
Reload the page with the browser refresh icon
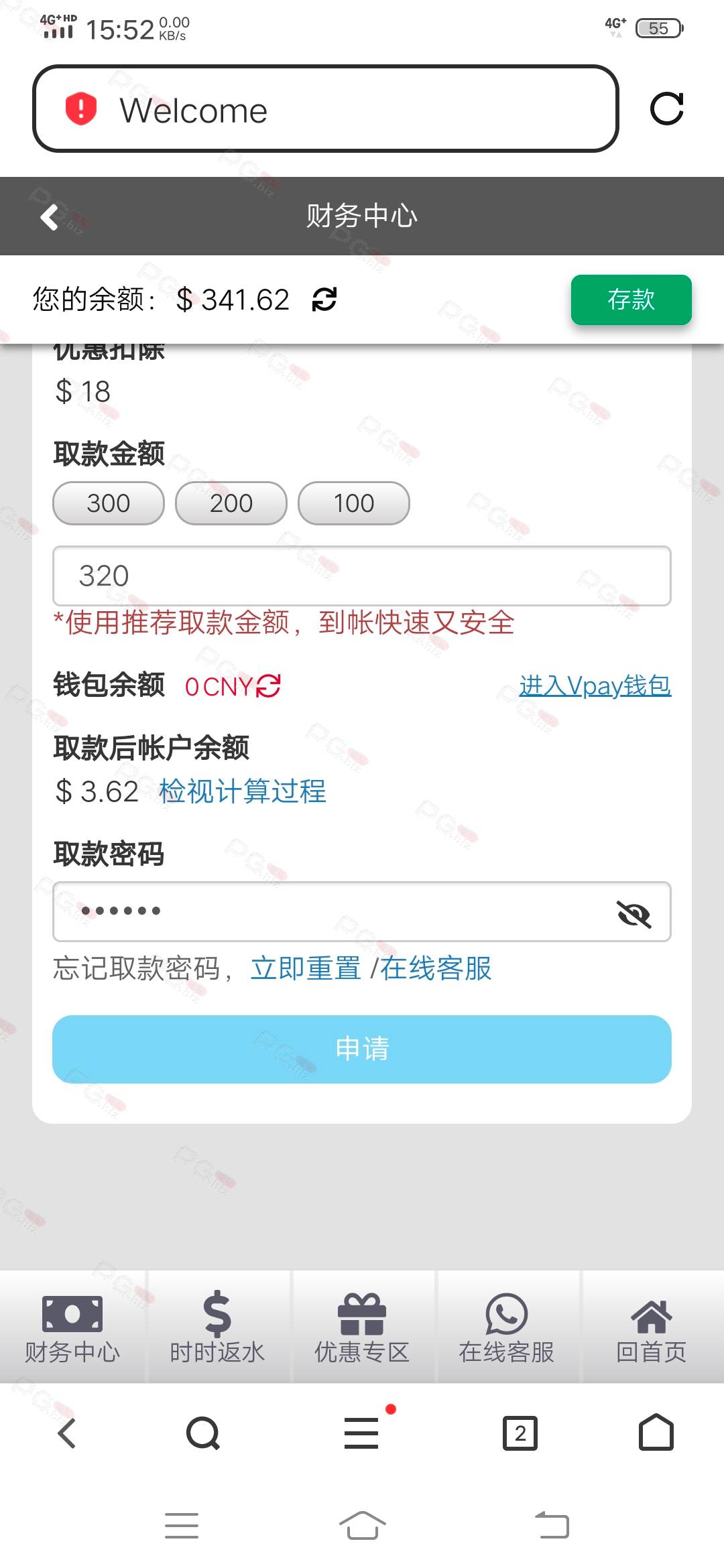(666, 109)
